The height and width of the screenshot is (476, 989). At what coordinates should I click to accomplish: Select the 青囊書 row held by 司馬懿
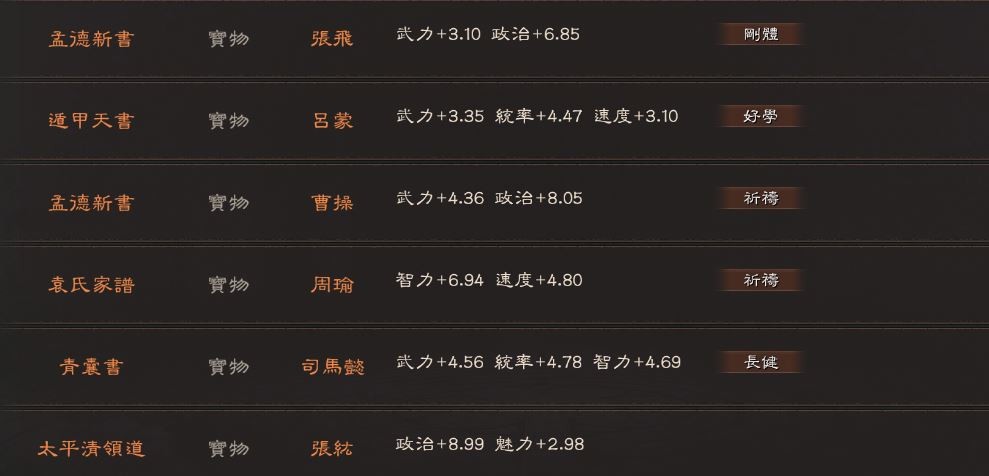(x=91, y=367)
